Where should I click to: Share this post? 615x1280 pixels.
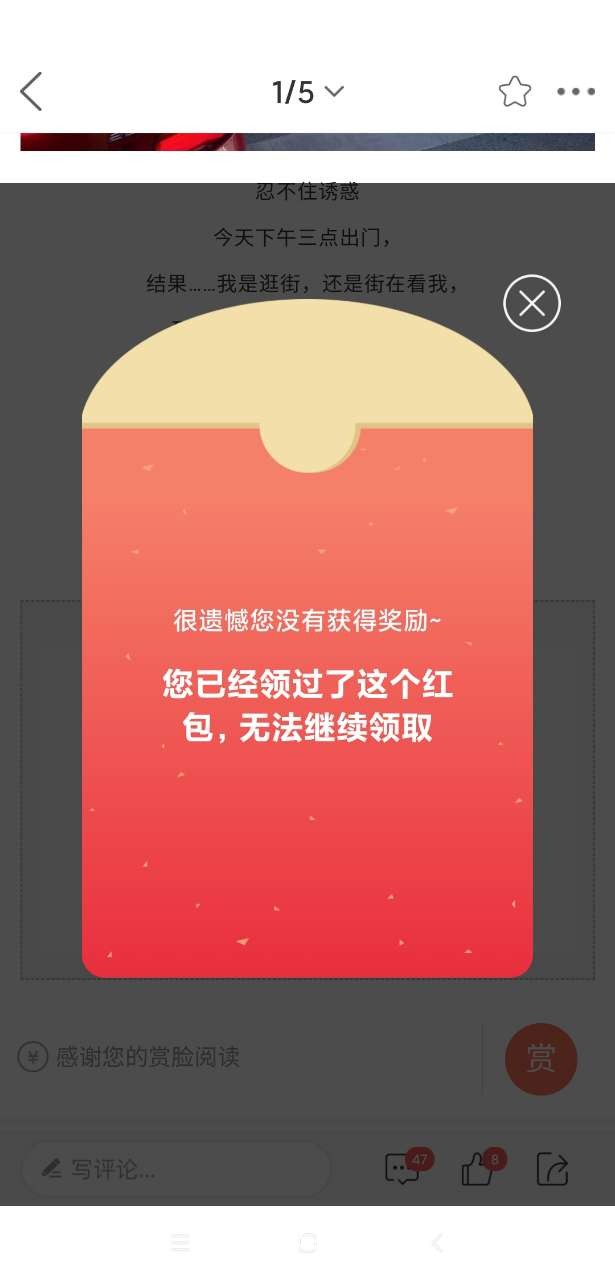coord(552,1168)
